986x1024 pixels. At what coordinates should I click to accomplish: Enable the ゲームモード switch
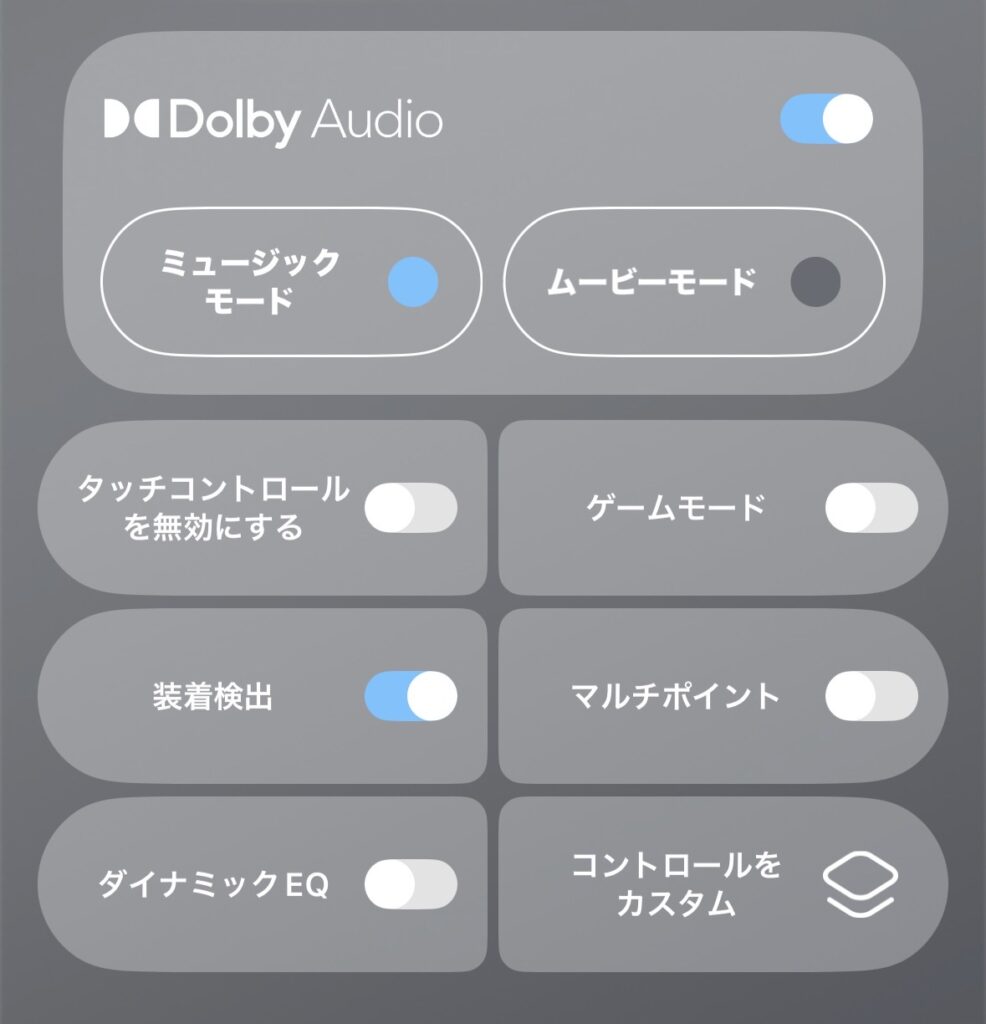(873, 508)
